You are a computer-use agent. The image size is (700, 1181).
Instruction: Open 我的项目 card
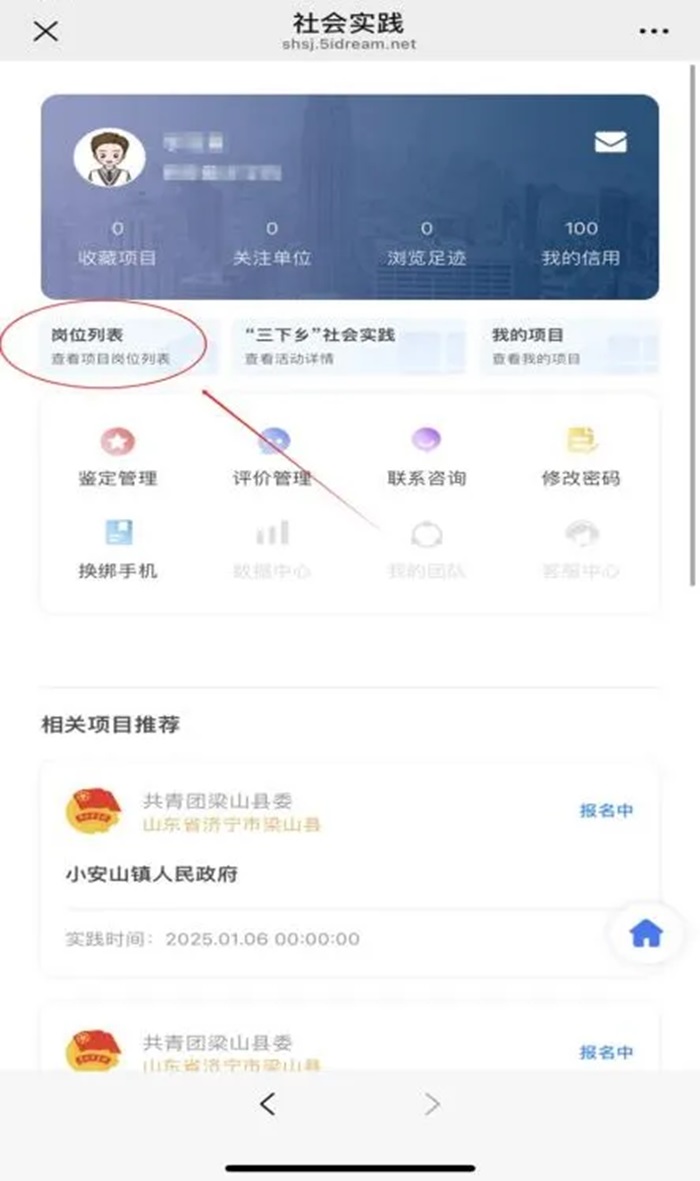(x=569, y=346)
